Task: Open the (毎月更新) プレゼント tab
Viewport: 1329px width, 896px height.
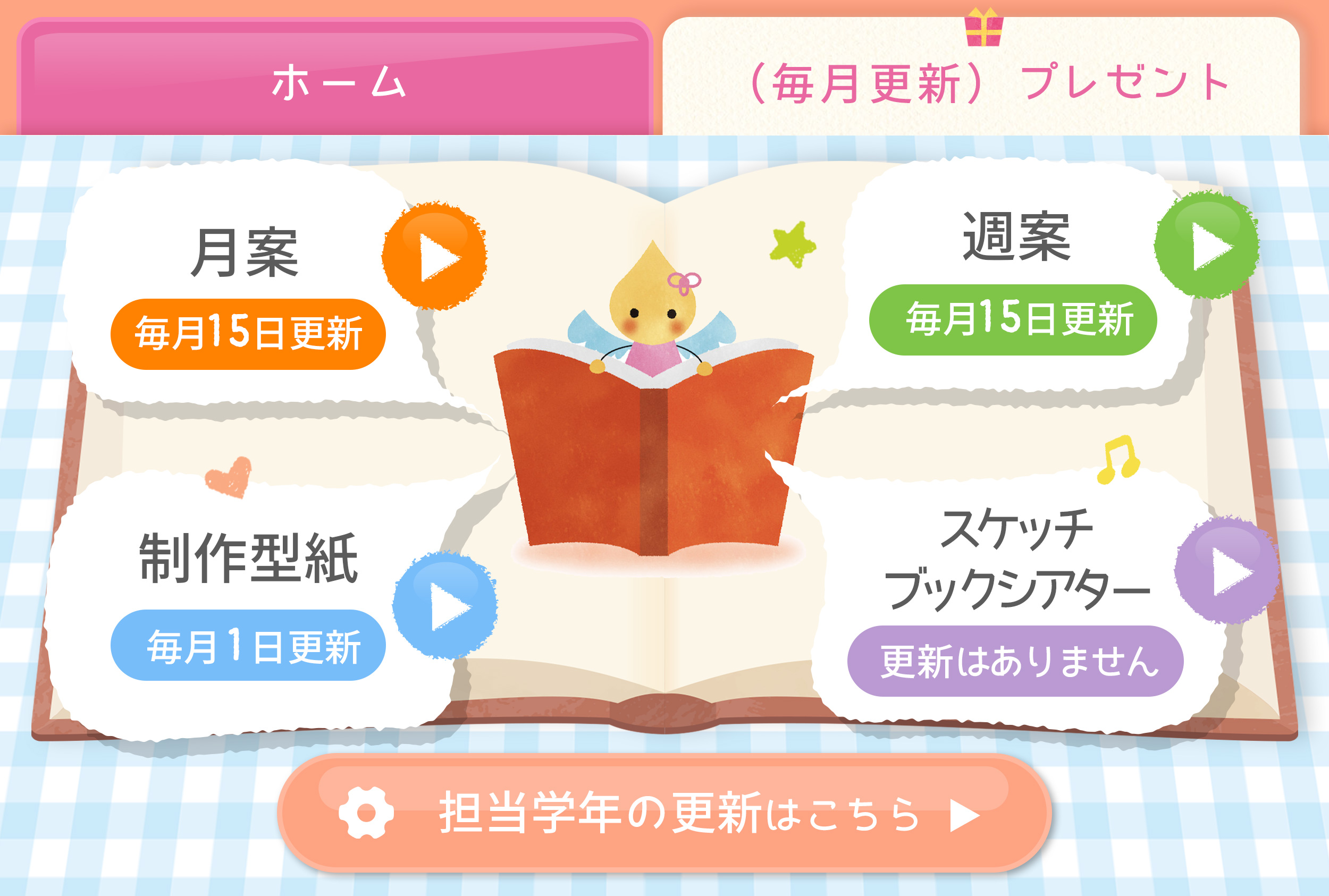Action: pyautogui.click(x=980, y=80)
